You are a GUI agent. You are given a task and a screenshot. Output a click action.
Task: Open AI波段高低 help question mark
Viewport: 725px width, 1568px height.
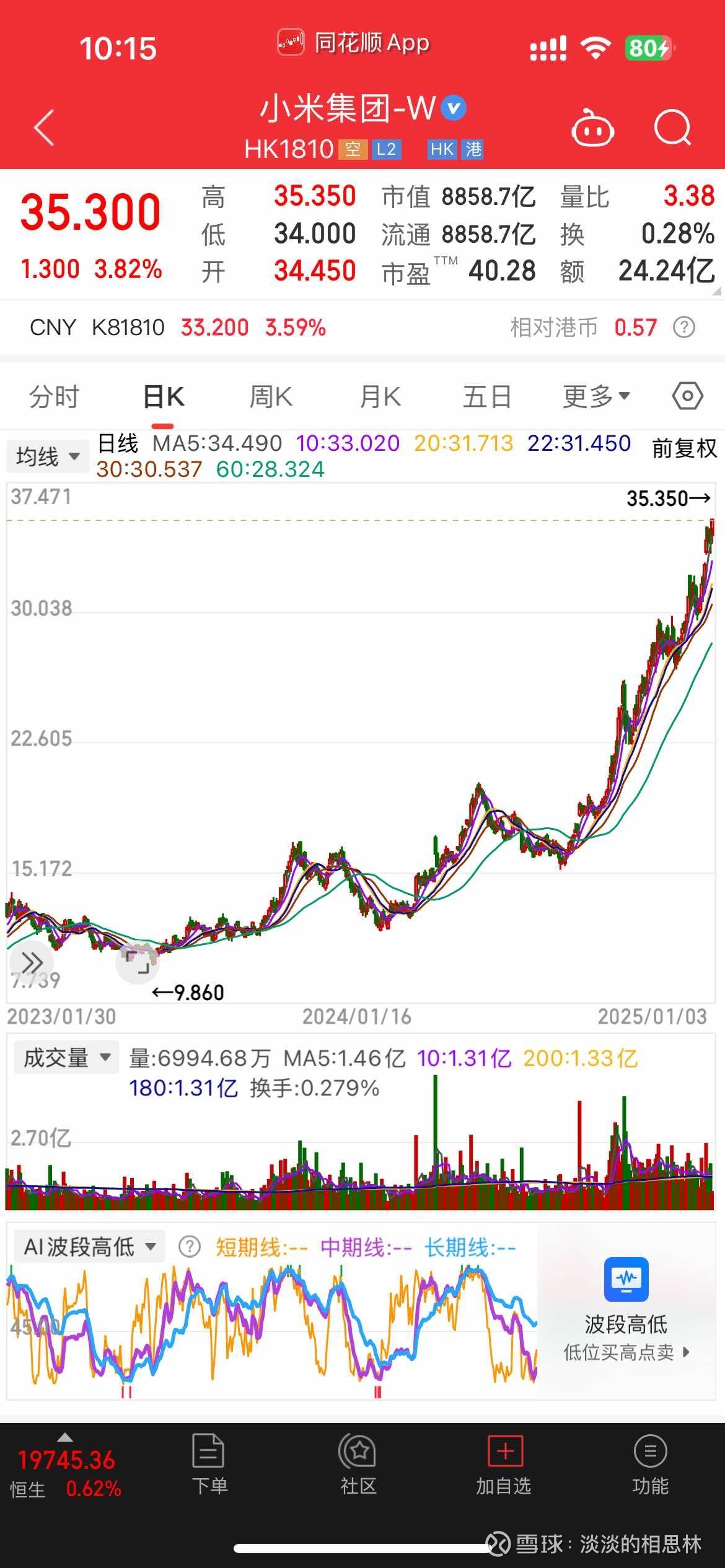[x=189, y=1247]
